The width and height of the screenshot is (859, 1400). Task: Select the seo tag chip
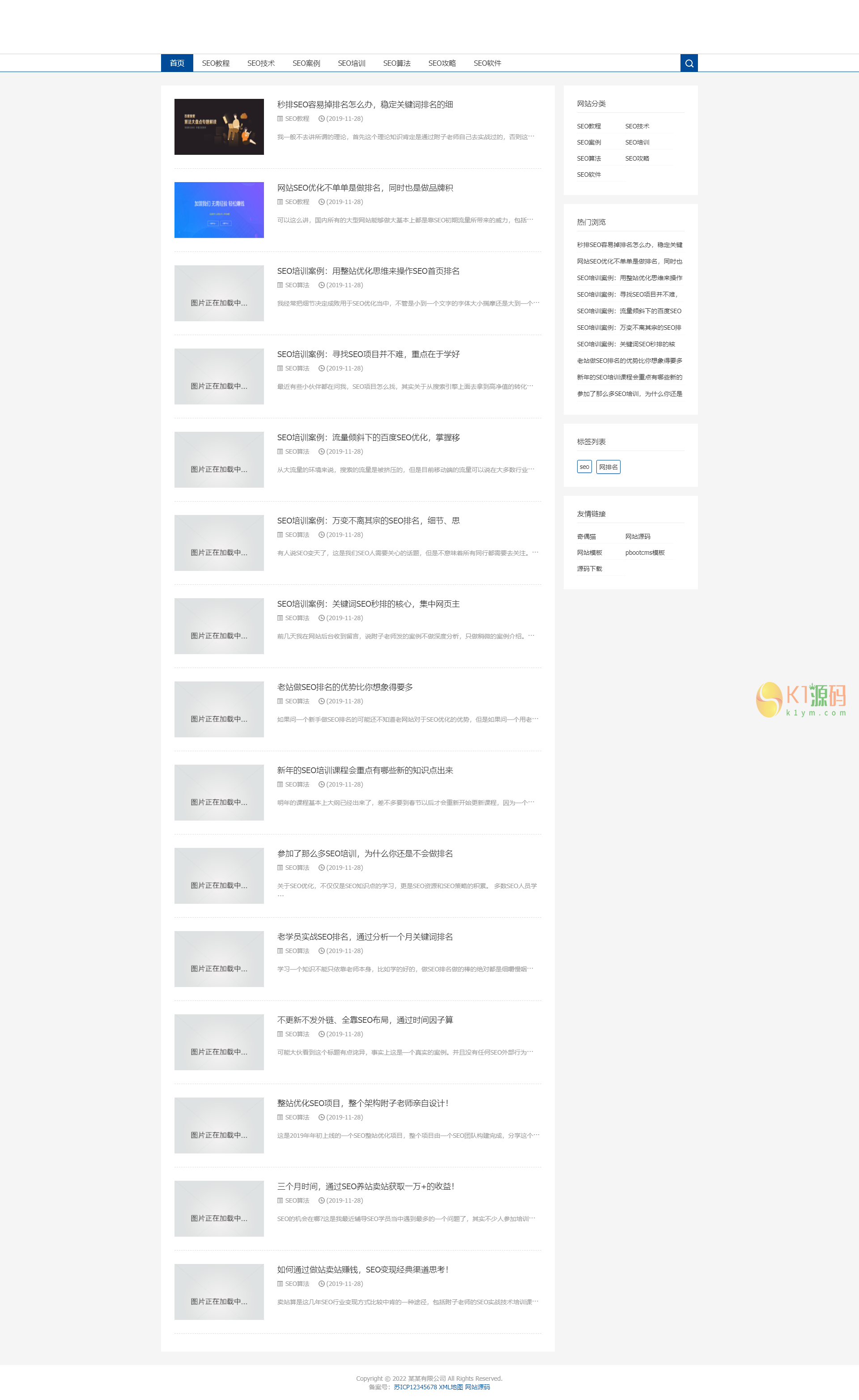click(584, 467)
